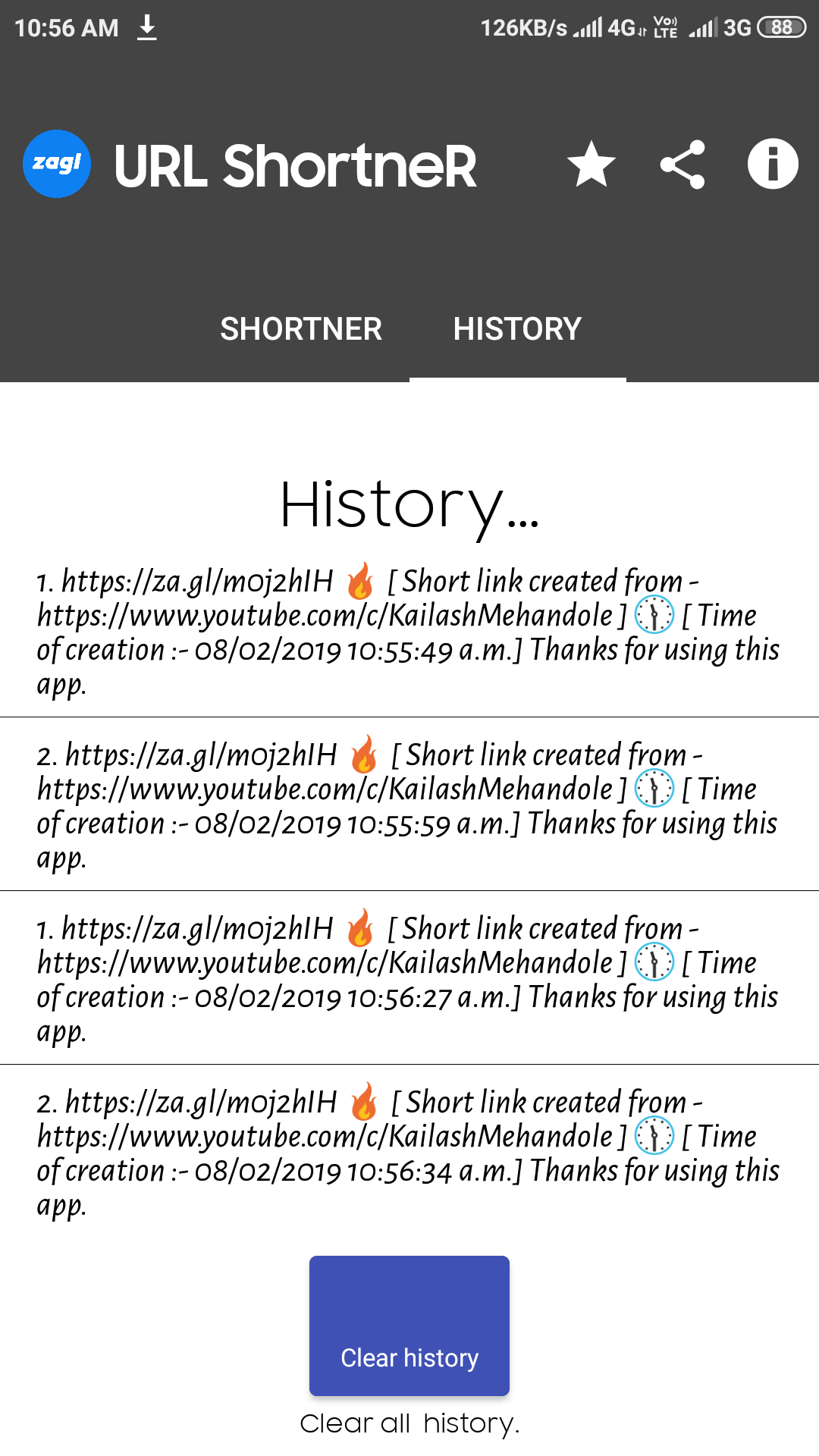The image size is (819, 1456).
Task: Tap the Clear history button
Action: [x=409, y=1326]
